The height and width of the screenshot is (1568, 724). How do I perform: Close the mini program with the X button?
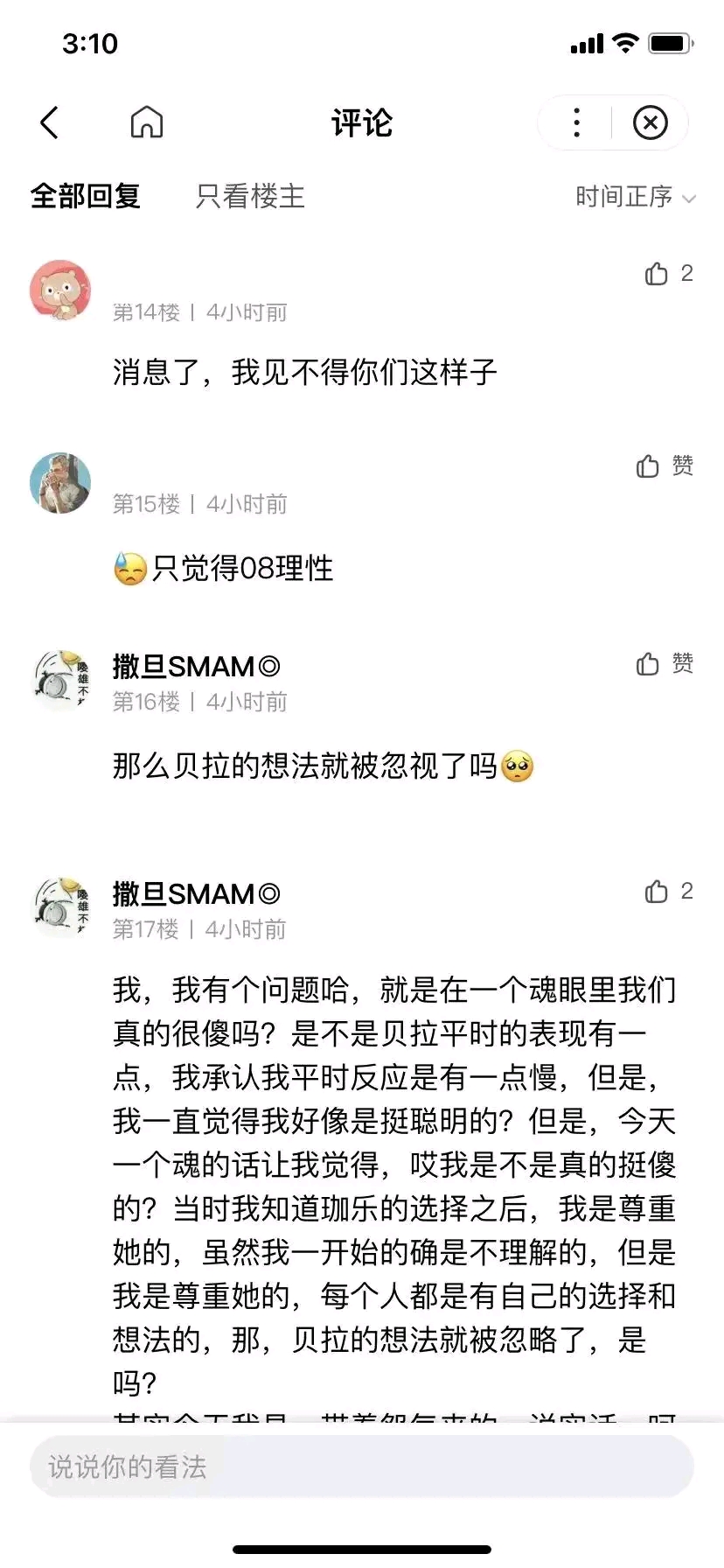[x=650, y=122]
